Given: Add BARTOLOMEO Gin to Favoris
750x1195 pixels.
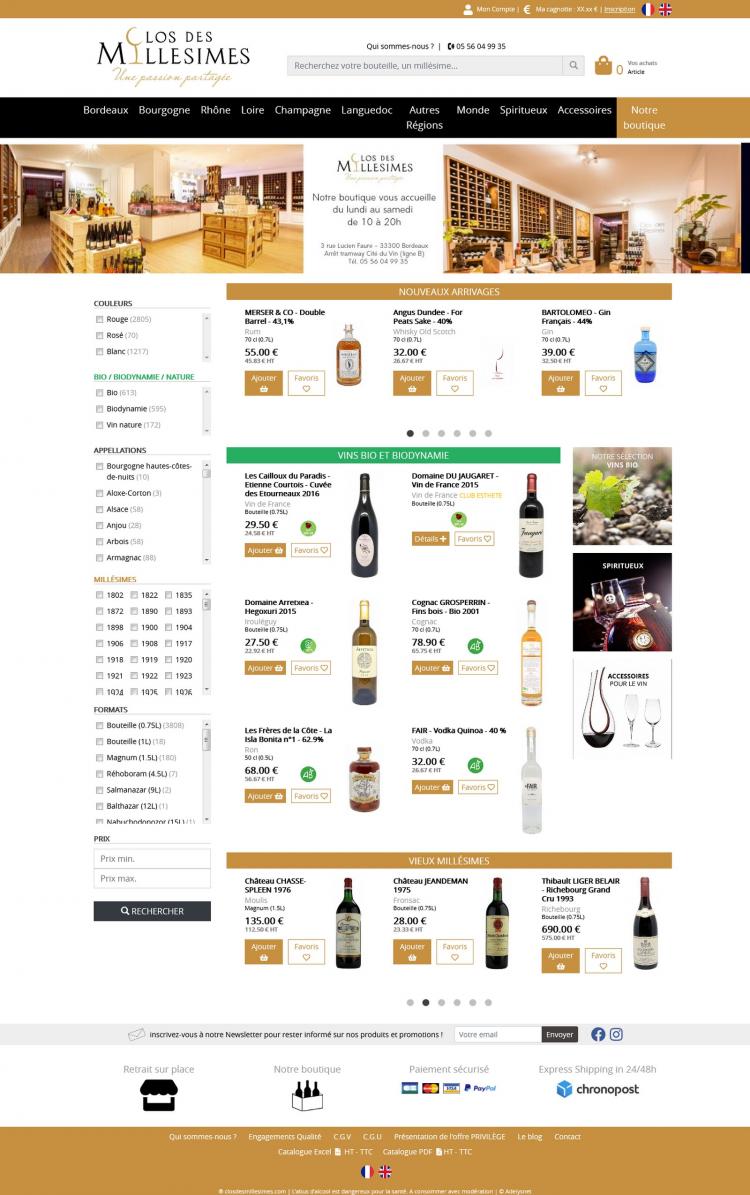Looking at the screenshot, I should (603, 383).
